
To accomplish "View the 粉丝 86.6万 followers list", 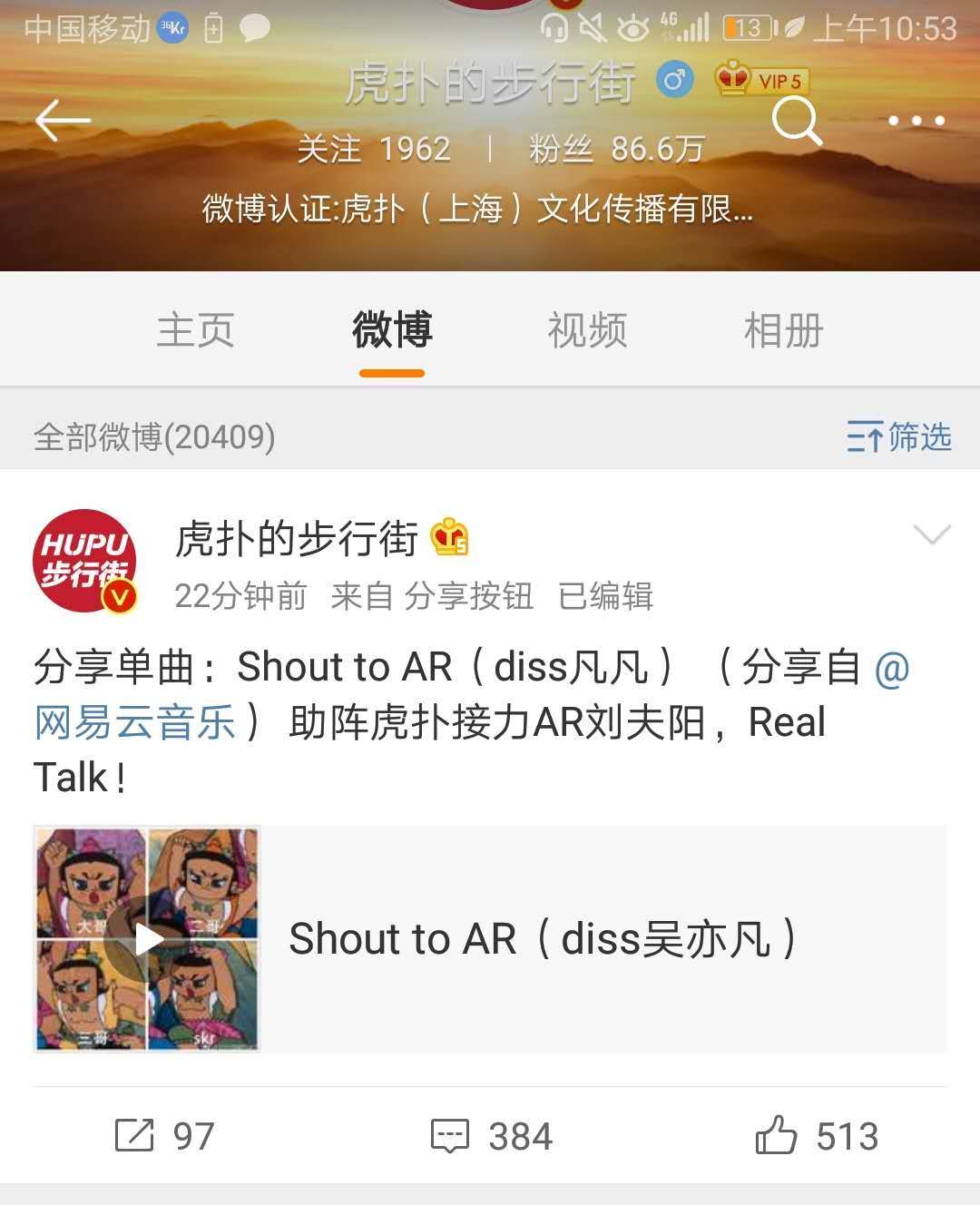I will click(x=617, y=149).
